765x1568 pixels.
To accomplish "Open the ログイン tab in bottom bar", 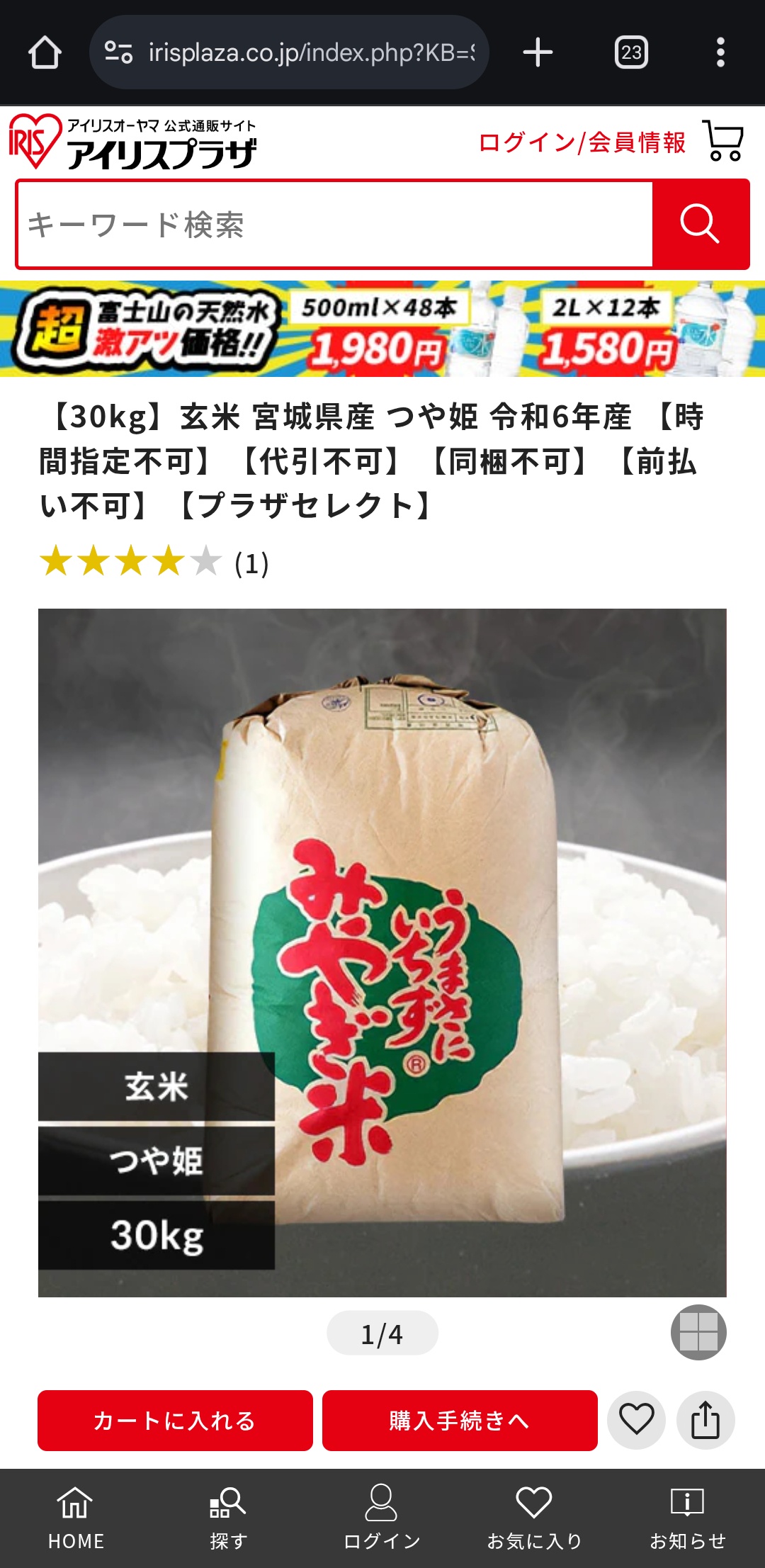I will (382, 1518).
